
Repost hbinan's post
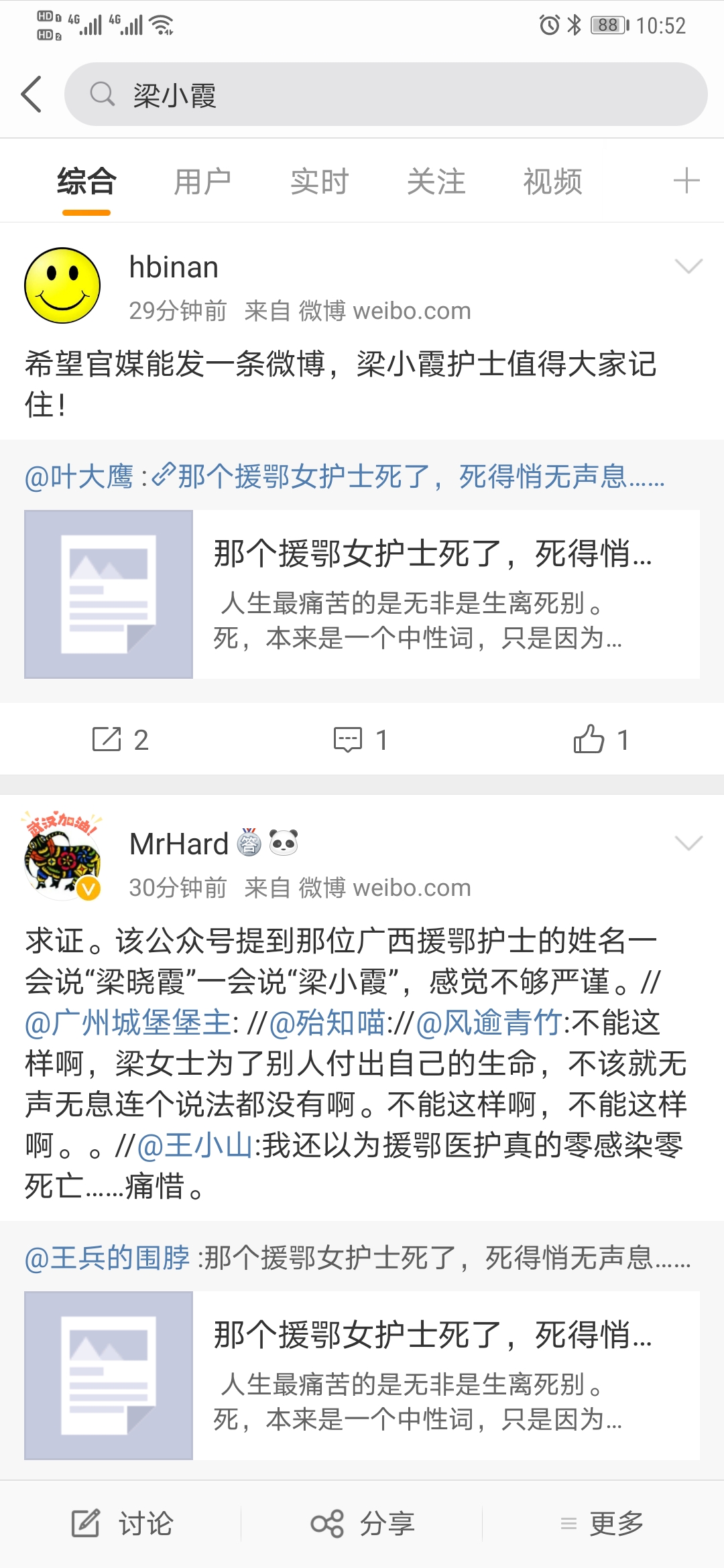point(120,739)
